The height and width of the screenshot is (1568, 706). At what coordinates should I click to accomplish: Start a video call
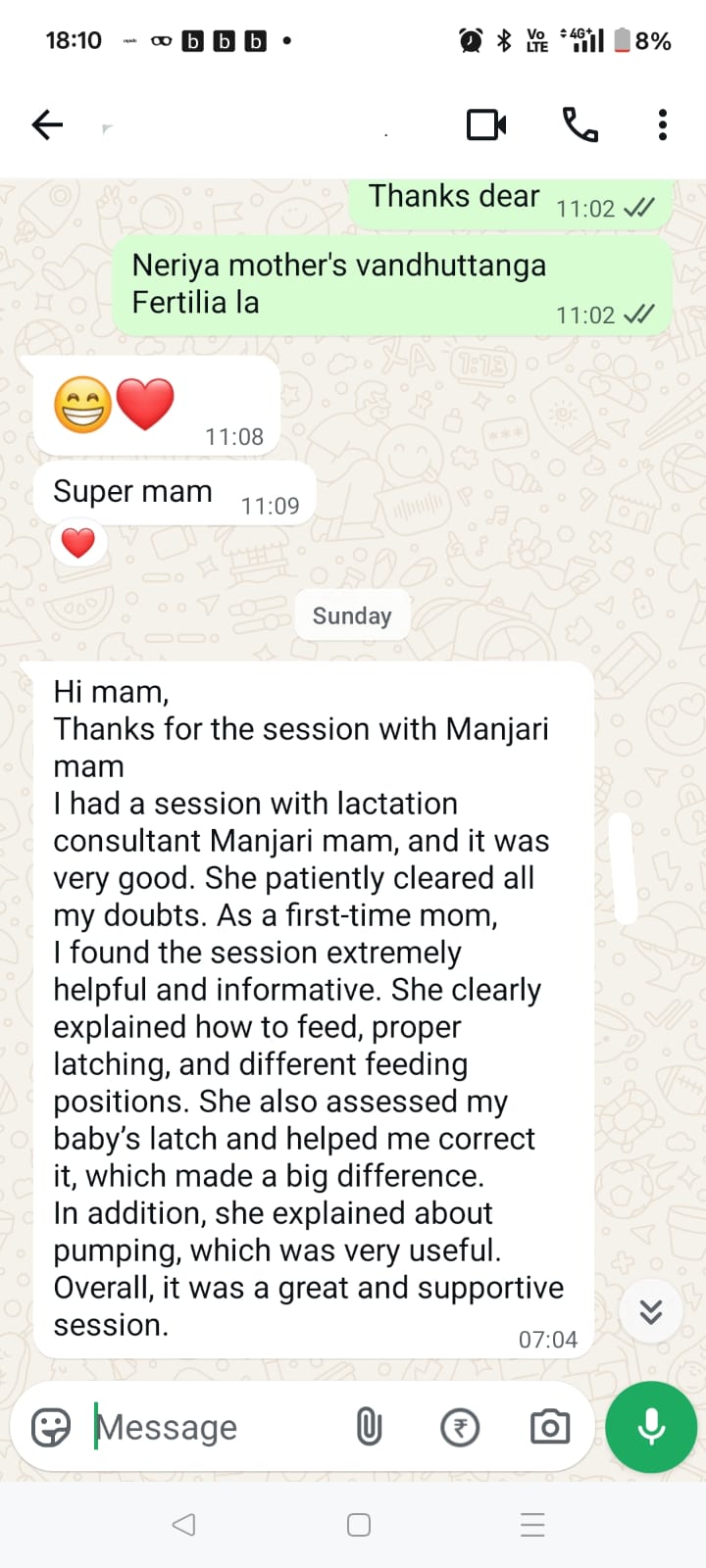click(x=486, y=124)
